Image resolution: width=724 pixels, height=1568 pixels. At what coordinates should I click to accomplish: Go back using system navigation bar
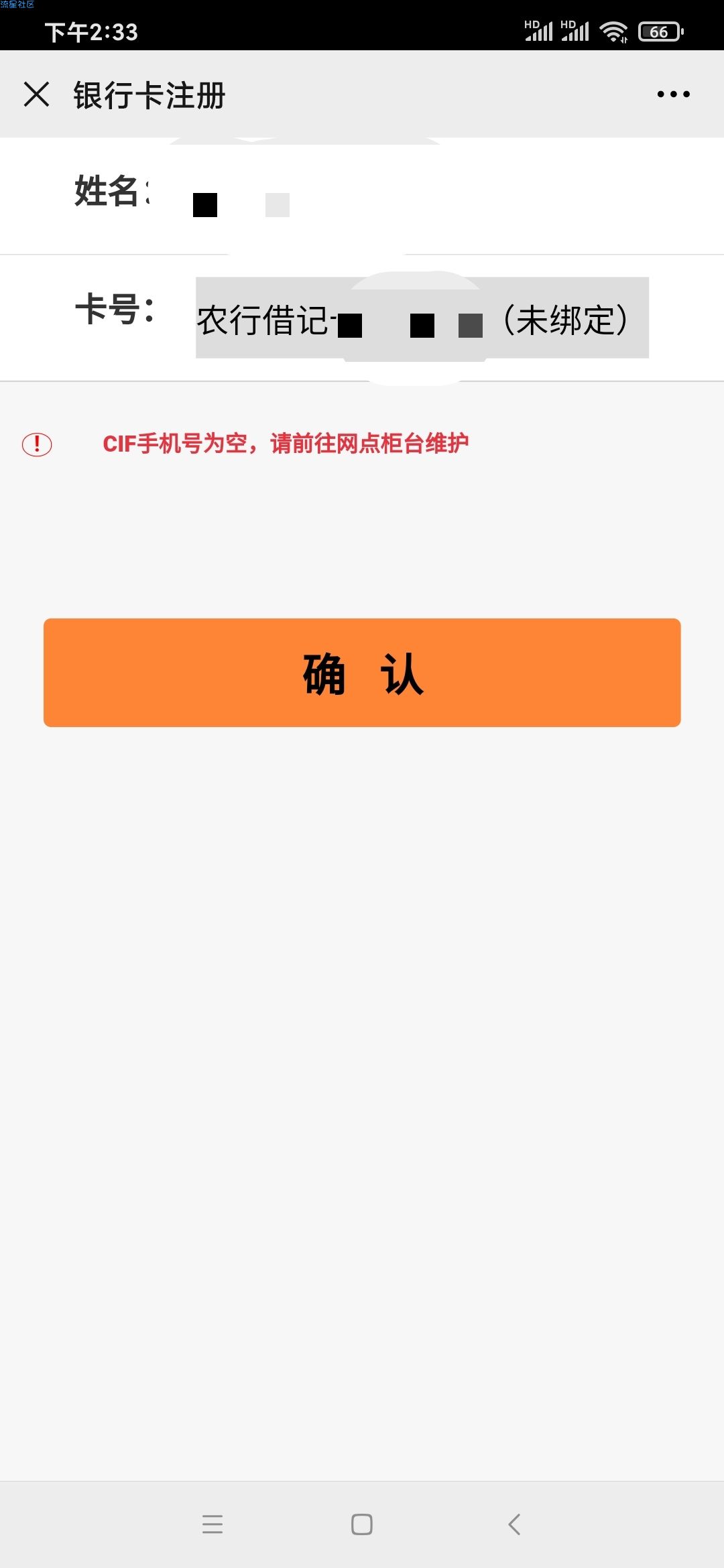click(514, 1524)
